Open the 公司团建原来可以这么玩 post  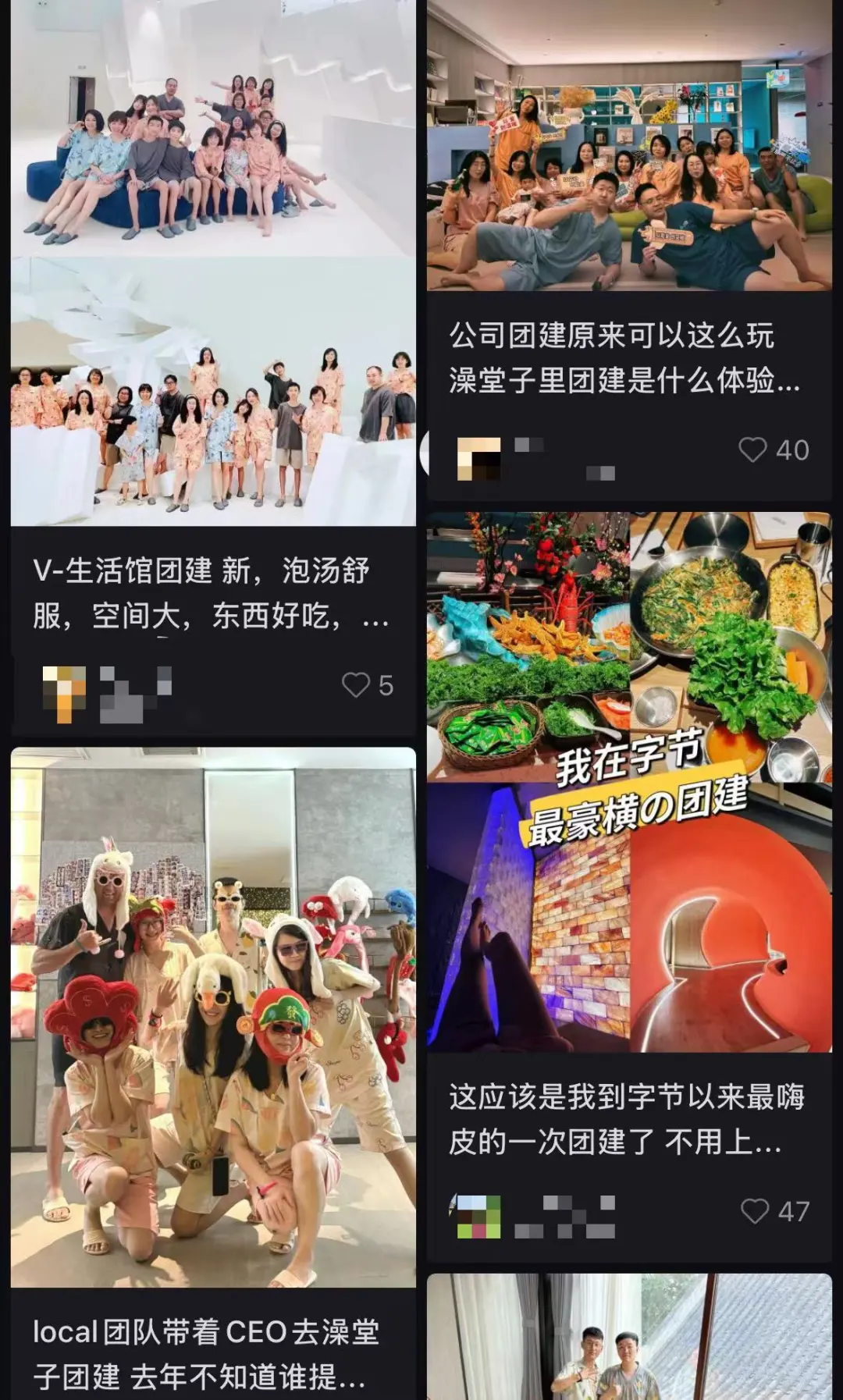[x=628, y=148]
